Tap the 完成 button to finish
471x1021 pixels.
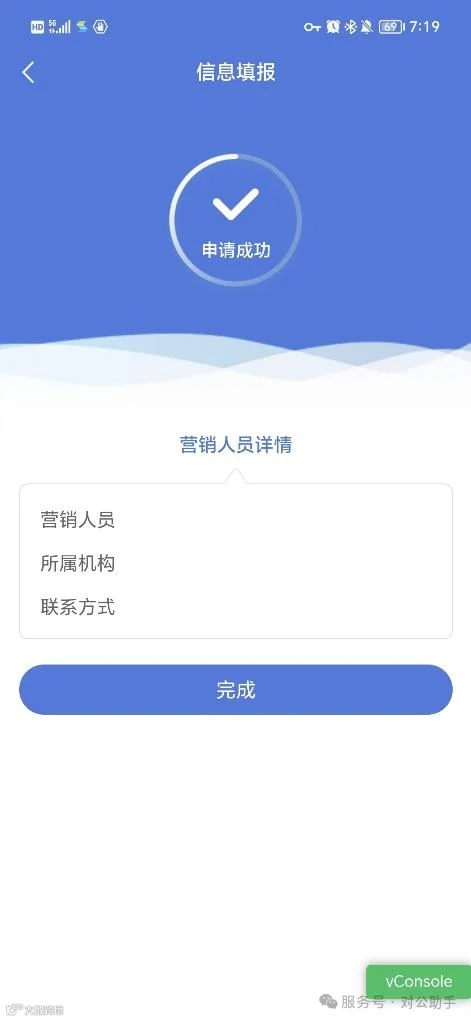[236, 690]
